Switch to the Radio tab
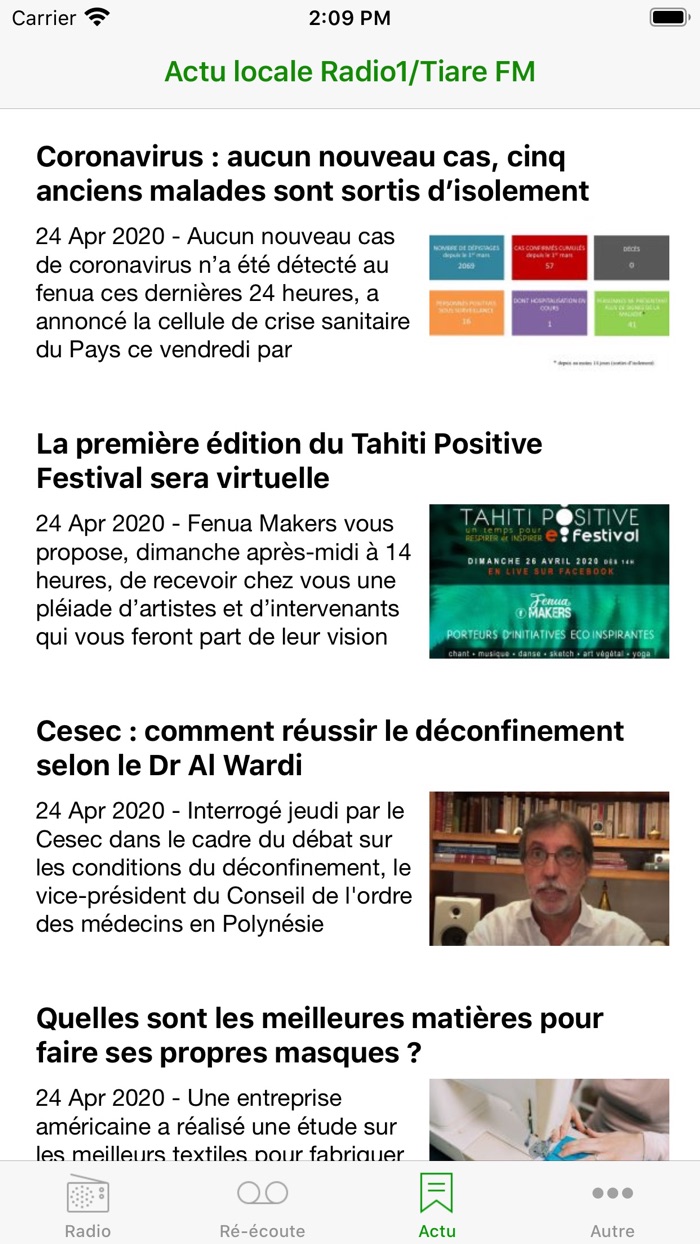Image resolution: width=700 pixels, height=1244 pixels. tap(88, 1205)
